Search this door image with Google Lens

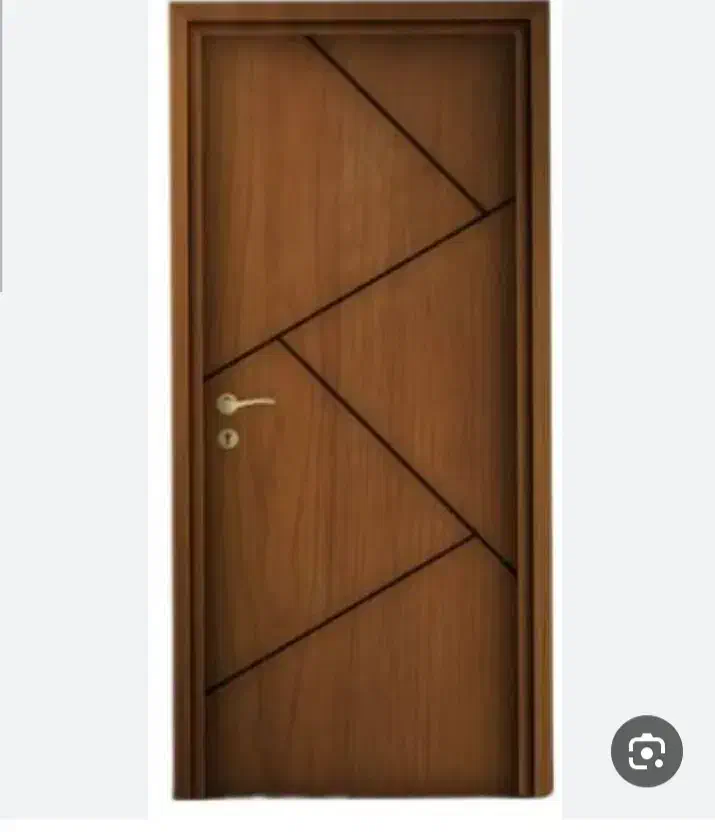646,751
